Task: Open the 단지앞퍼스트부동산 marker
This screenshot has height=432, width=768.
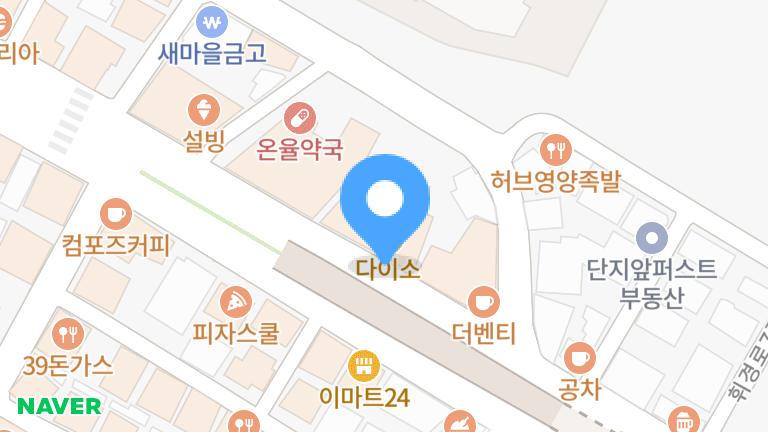Action: [652, 239]
